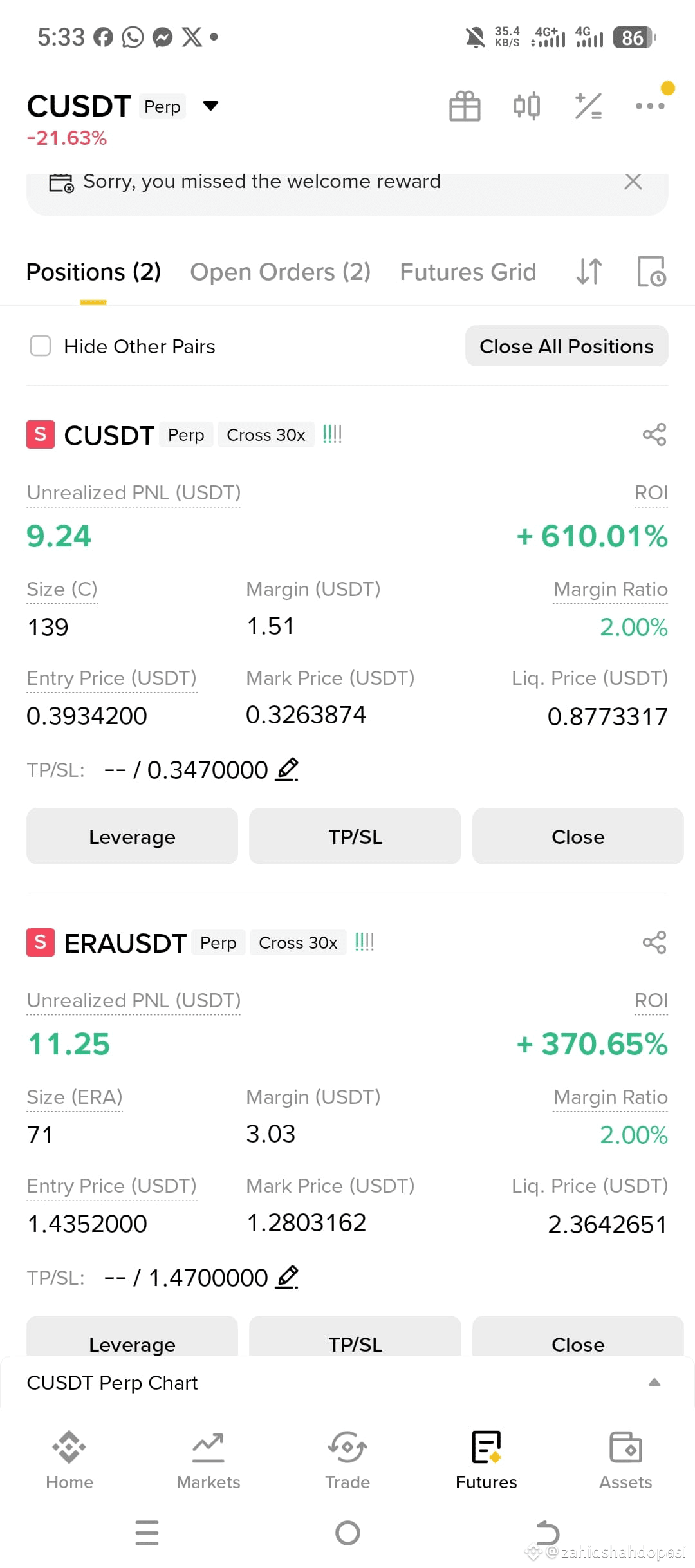Share the CUSDT position
Viewport: 695px width, 1568px height.
(x=654, y=434)
